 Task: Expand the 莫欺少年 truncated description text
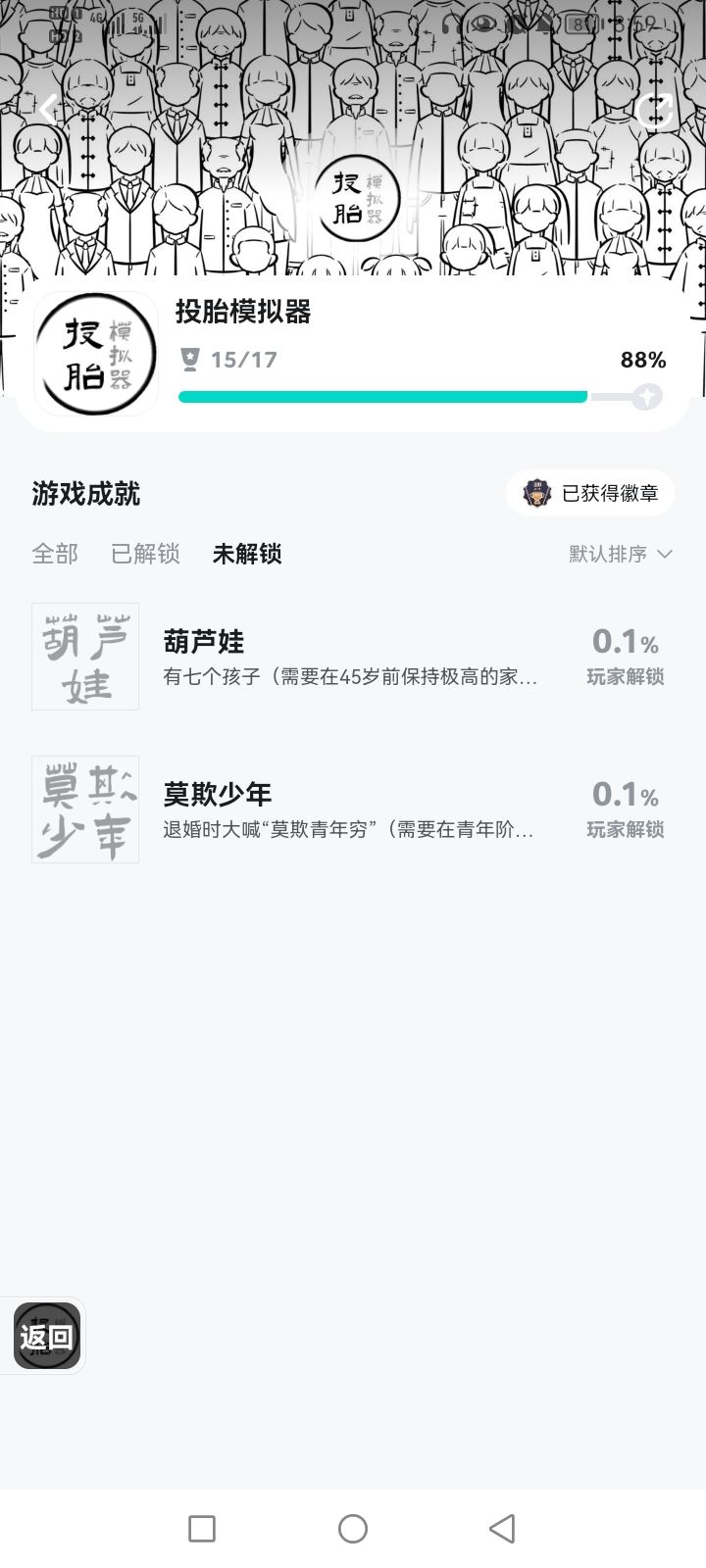point(348,830)
